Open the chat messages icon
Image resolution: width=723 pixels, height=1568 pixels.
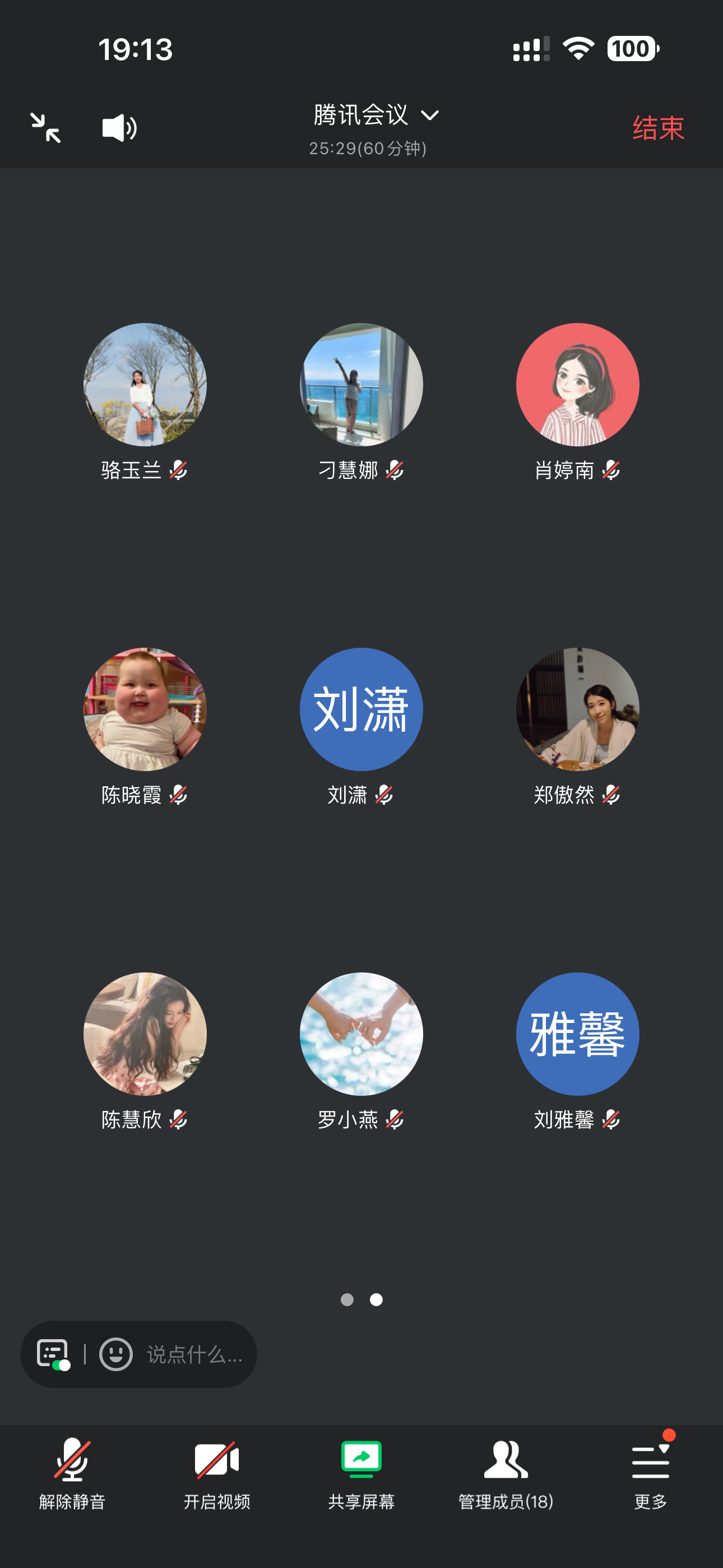[x=53, y=1354]
